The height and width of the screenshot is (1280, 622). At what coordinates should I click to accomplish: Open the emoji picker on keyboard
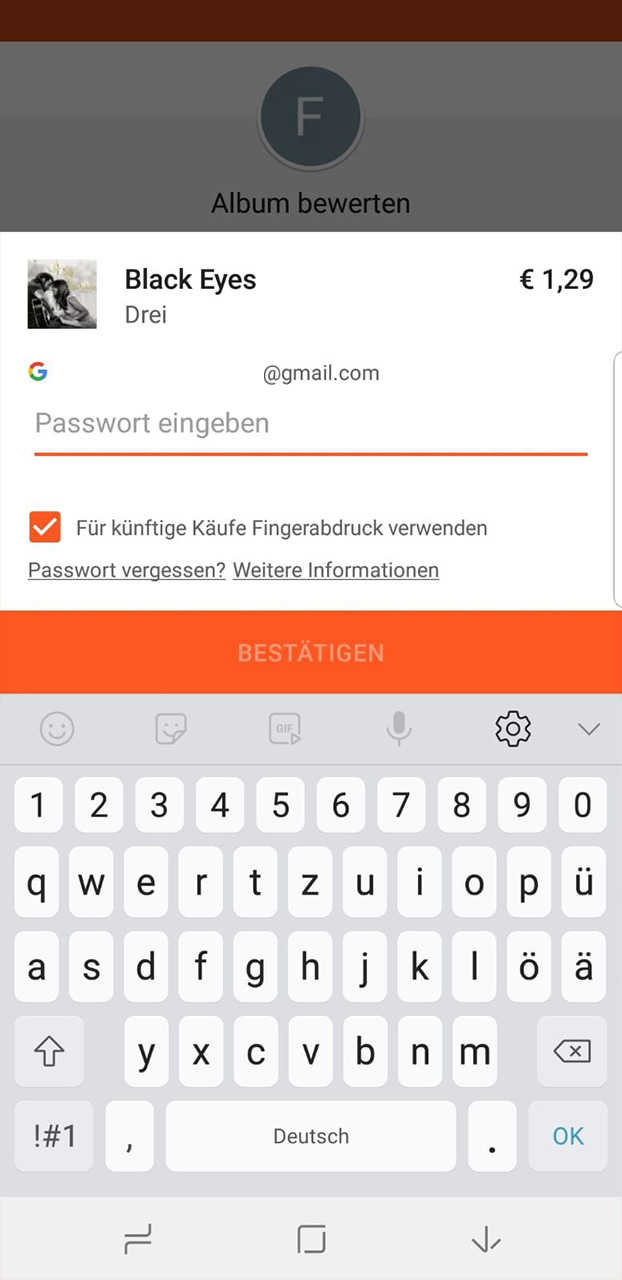[x=57, y=729]
